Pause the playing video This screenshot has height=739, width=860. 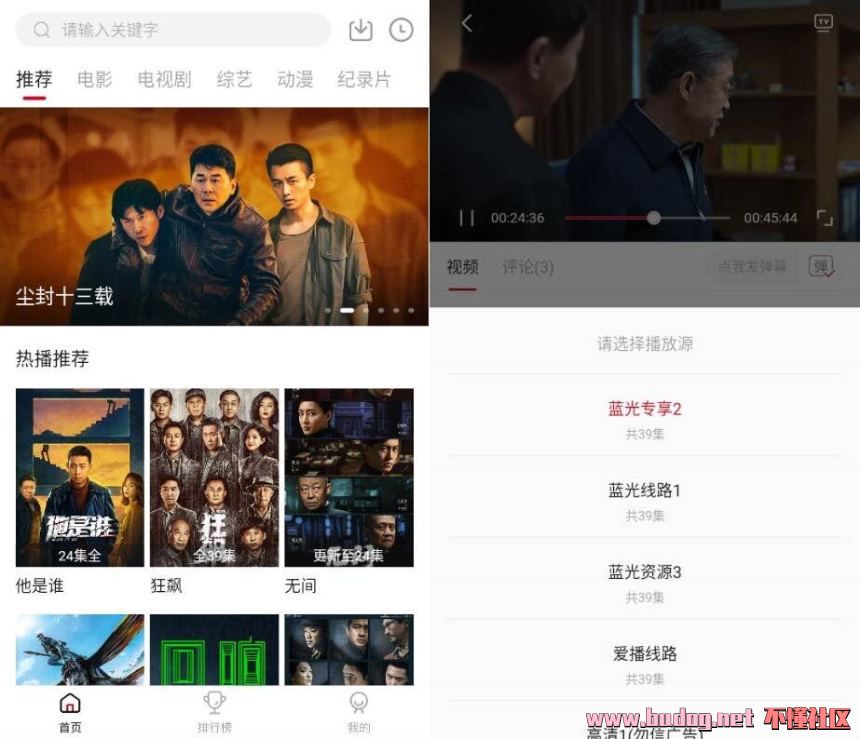[466, 218]
